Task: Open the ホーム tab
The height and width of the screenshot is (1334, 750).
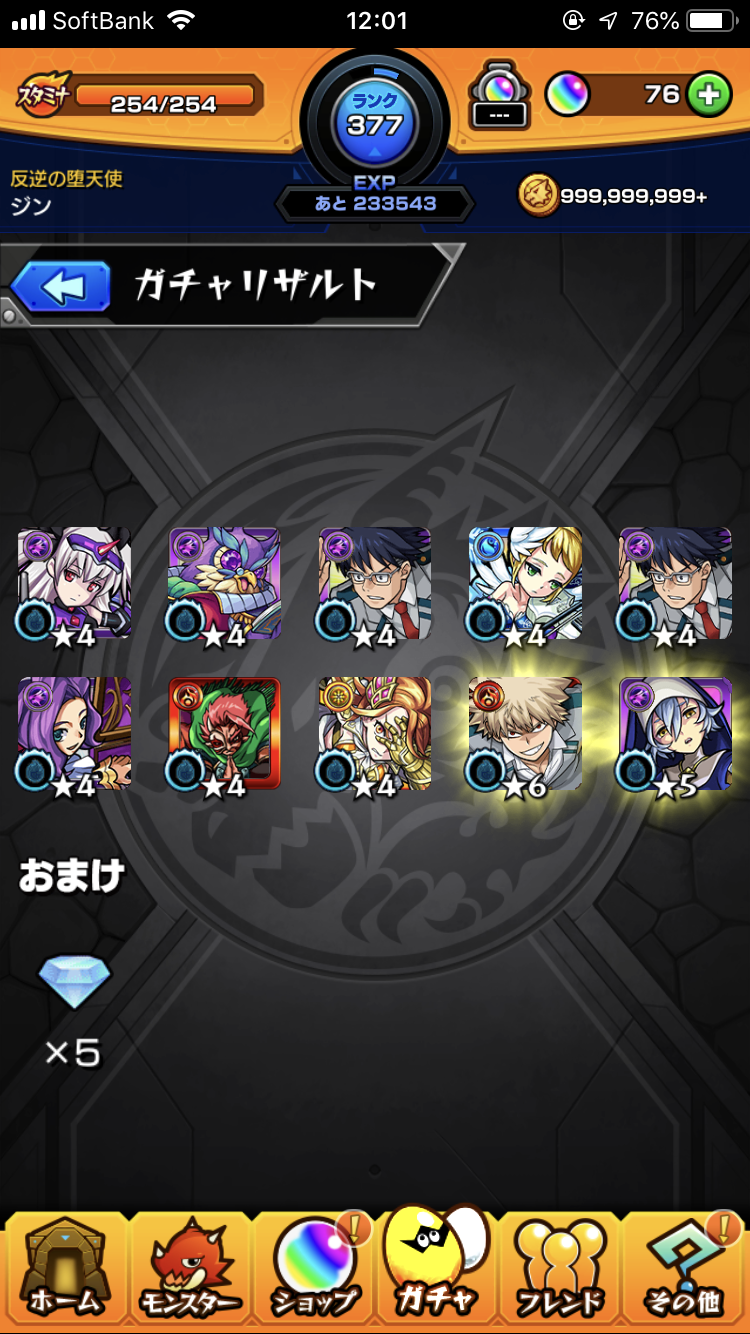Action: 65,1266
